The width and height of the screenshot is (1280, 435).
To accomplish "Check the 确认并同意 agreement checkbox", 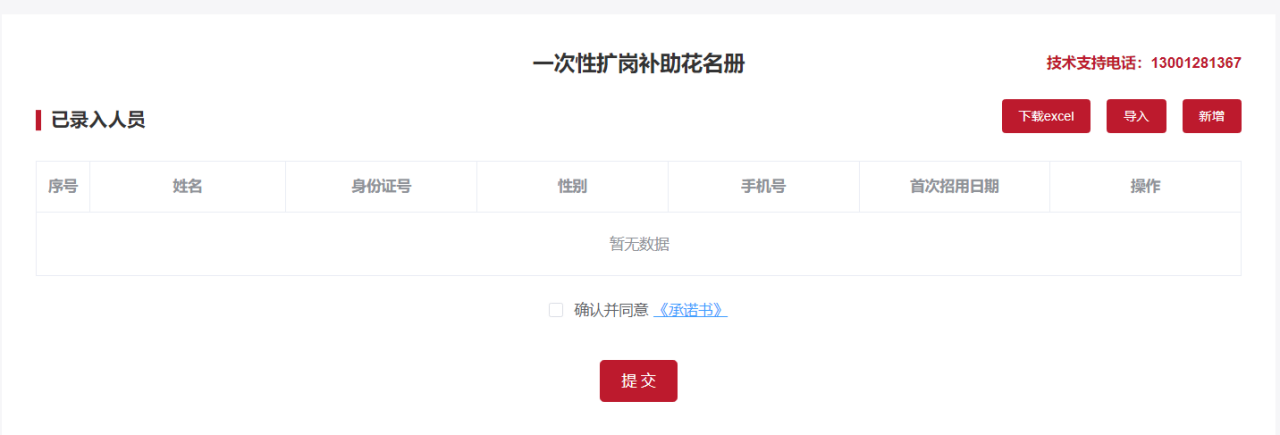I will point(556,310).
